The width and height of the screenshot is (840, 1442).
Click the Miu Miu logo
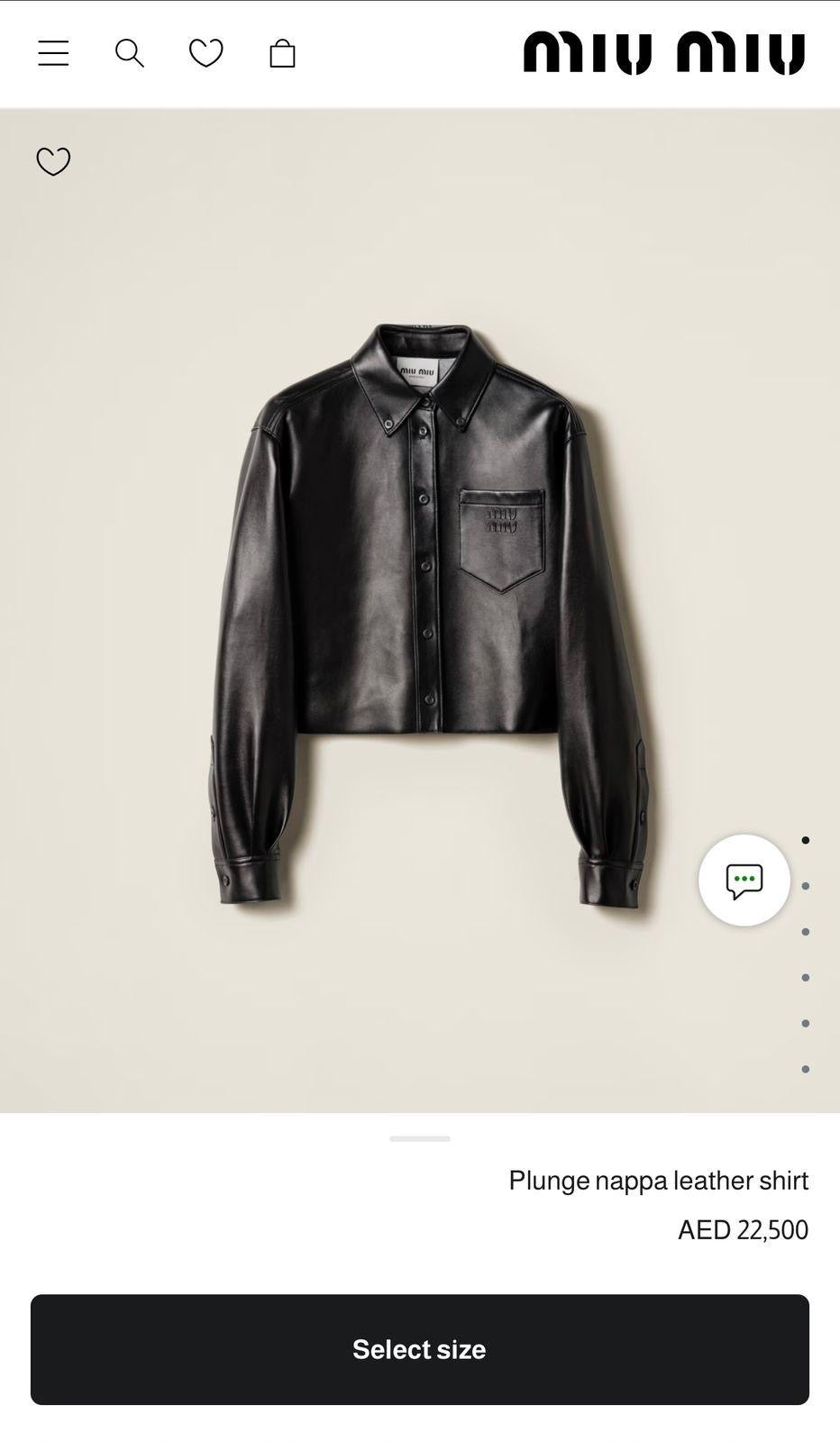[x=667, y=52]
